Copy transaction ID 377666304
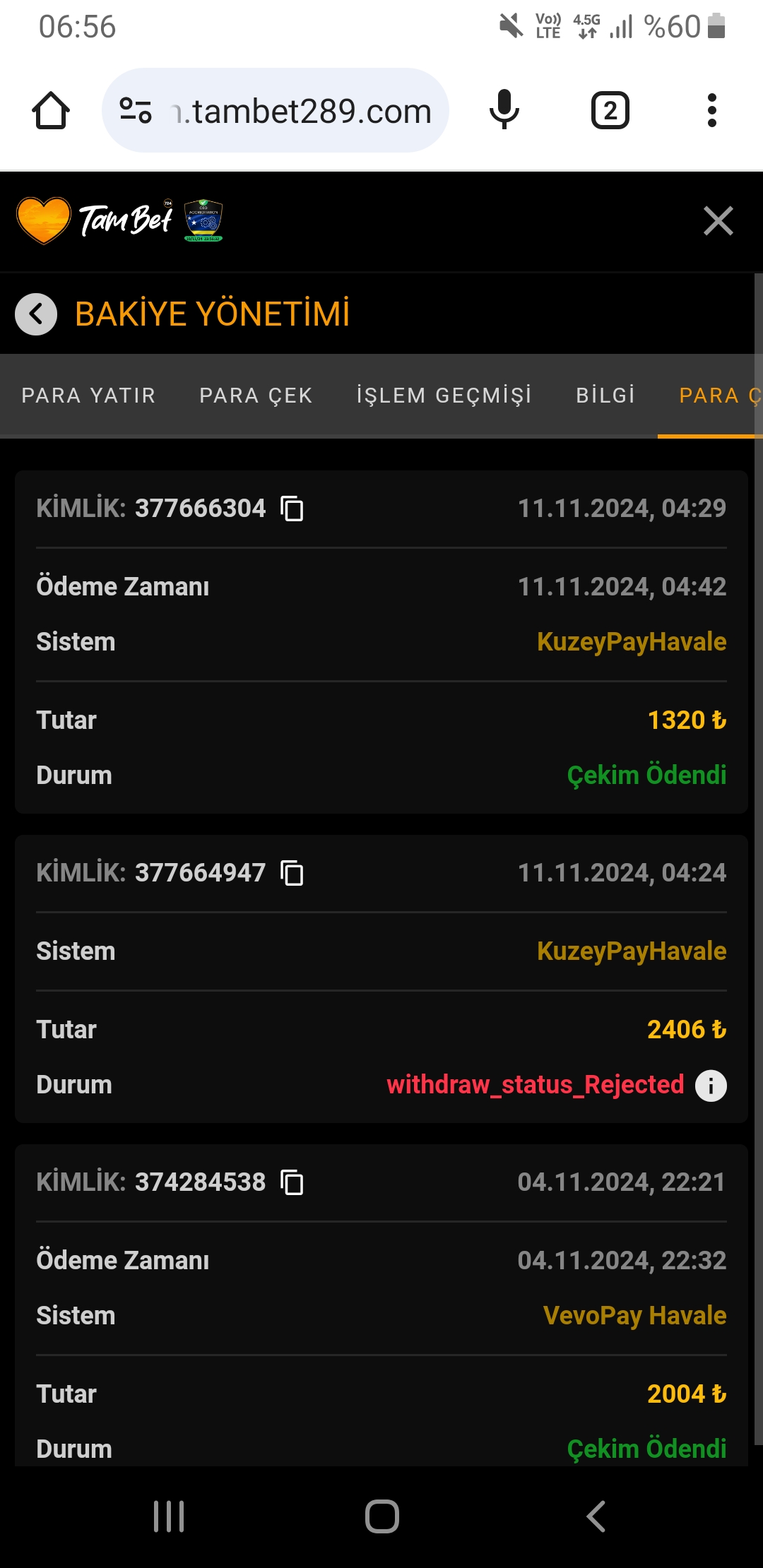 (292, 509)
